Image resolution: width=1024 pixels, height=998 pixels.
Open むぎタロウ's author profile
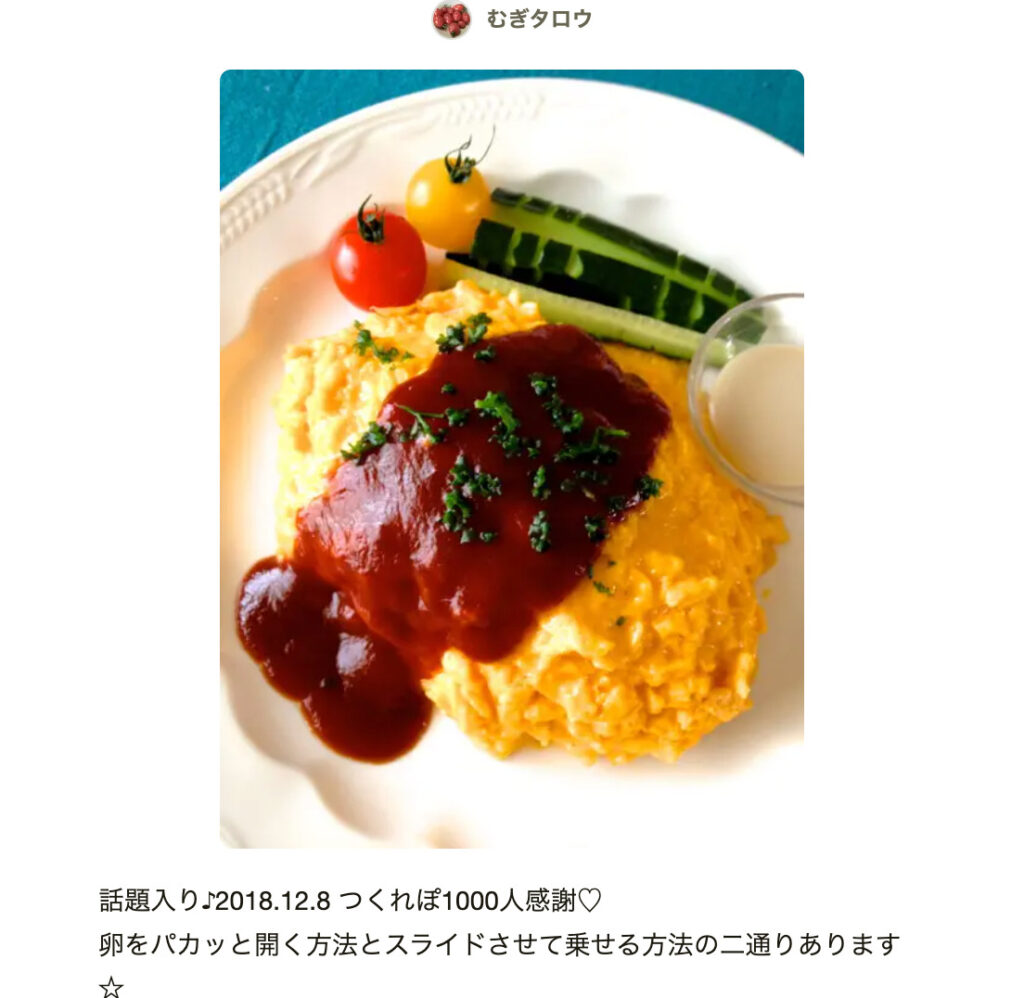pos(538,19)
